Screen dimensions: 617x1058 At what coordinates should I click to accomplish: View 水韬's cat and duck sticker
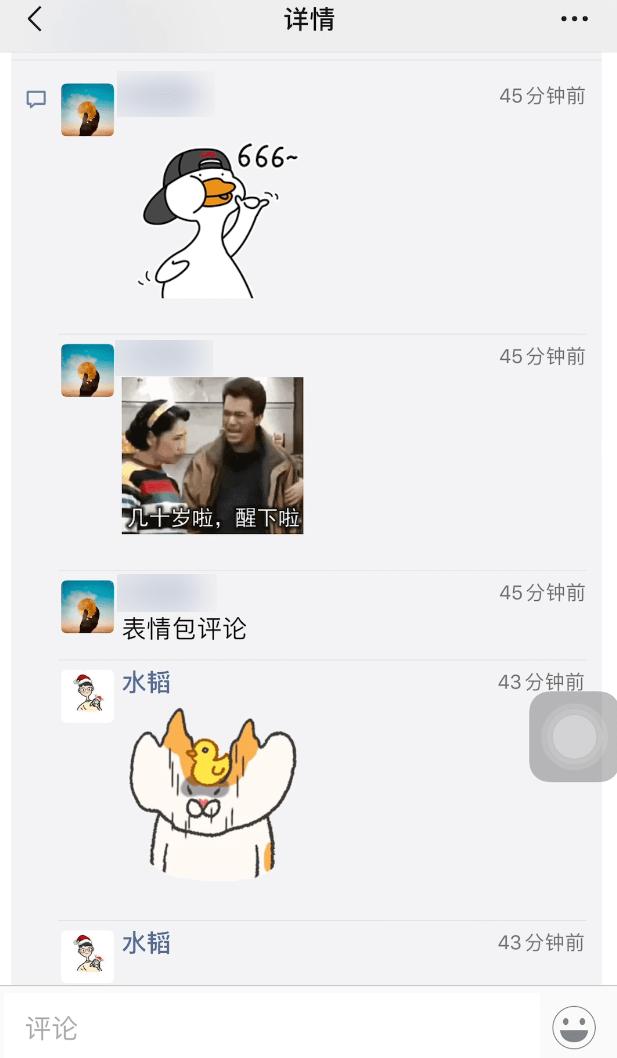pos(213,795)
